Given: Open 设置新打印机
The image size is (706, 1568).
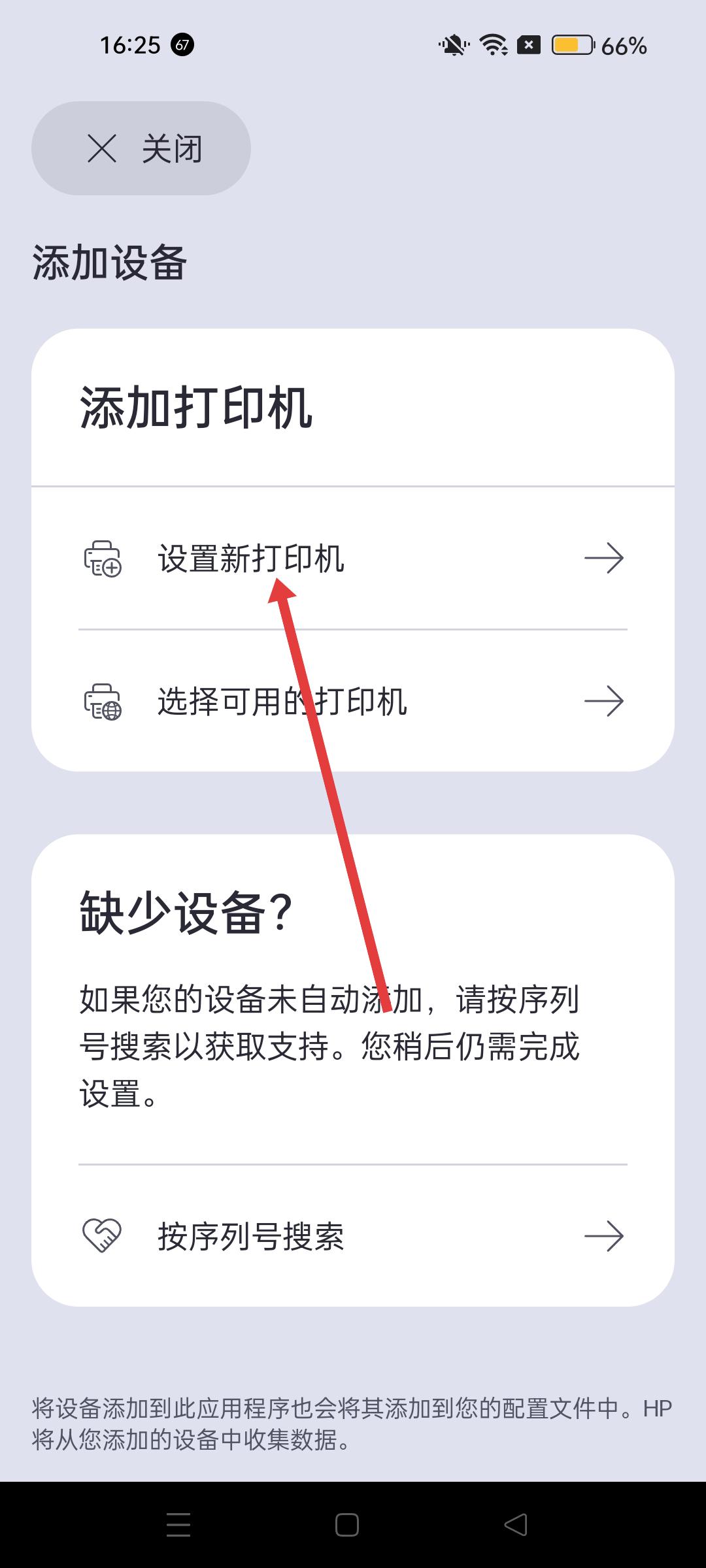Looking at the screenshot, I should tap(353, 559).
